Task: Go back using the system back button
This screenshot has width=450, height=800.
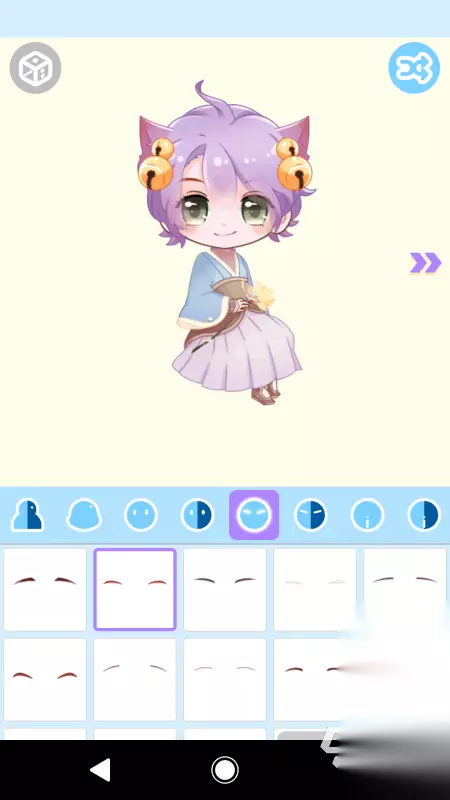Action: [x=100, y=770]
